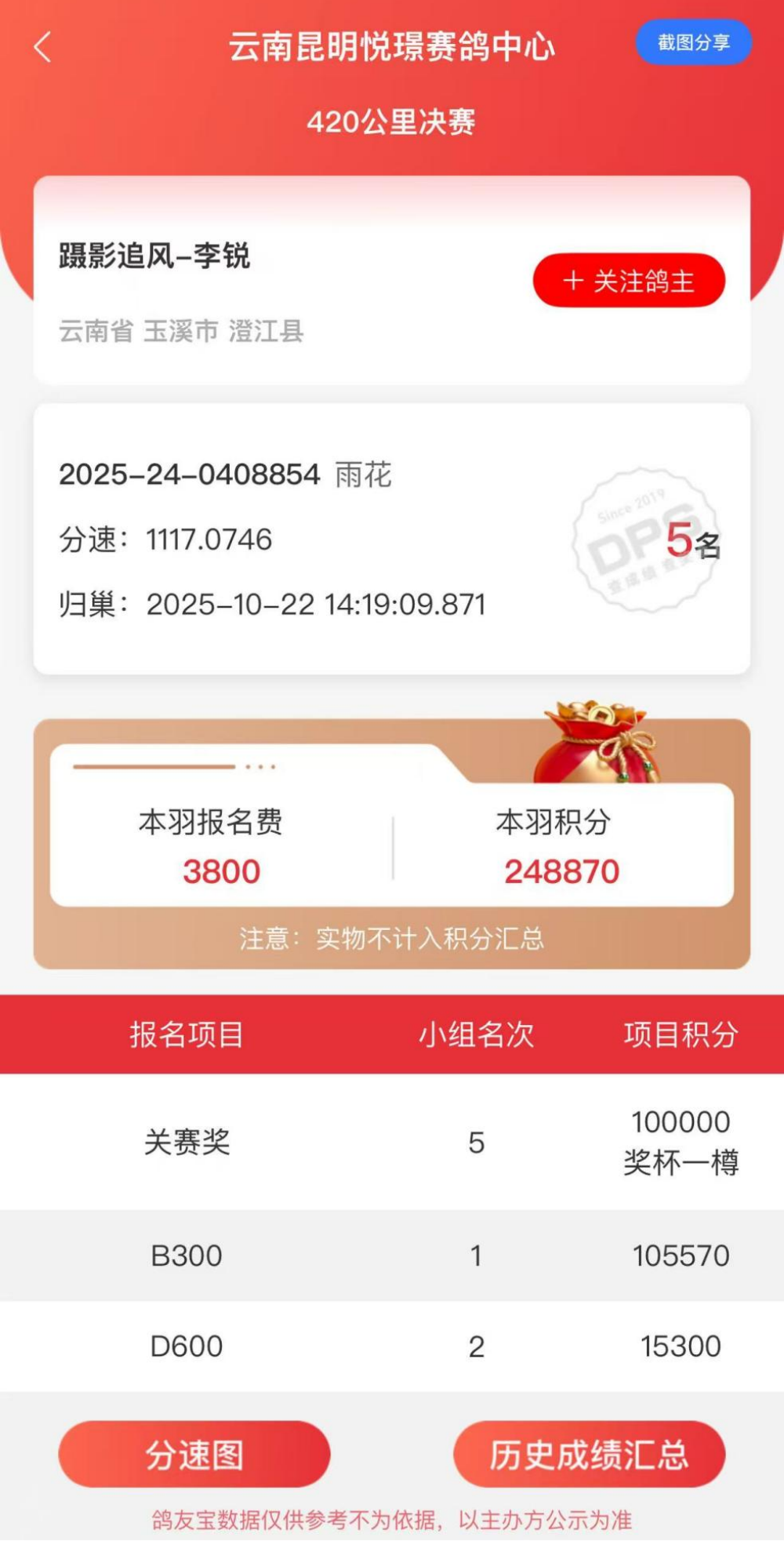Follow the pigeon owner with 关注鸽主
This screenshot has height=1541, width=784.
pos(629,281)
